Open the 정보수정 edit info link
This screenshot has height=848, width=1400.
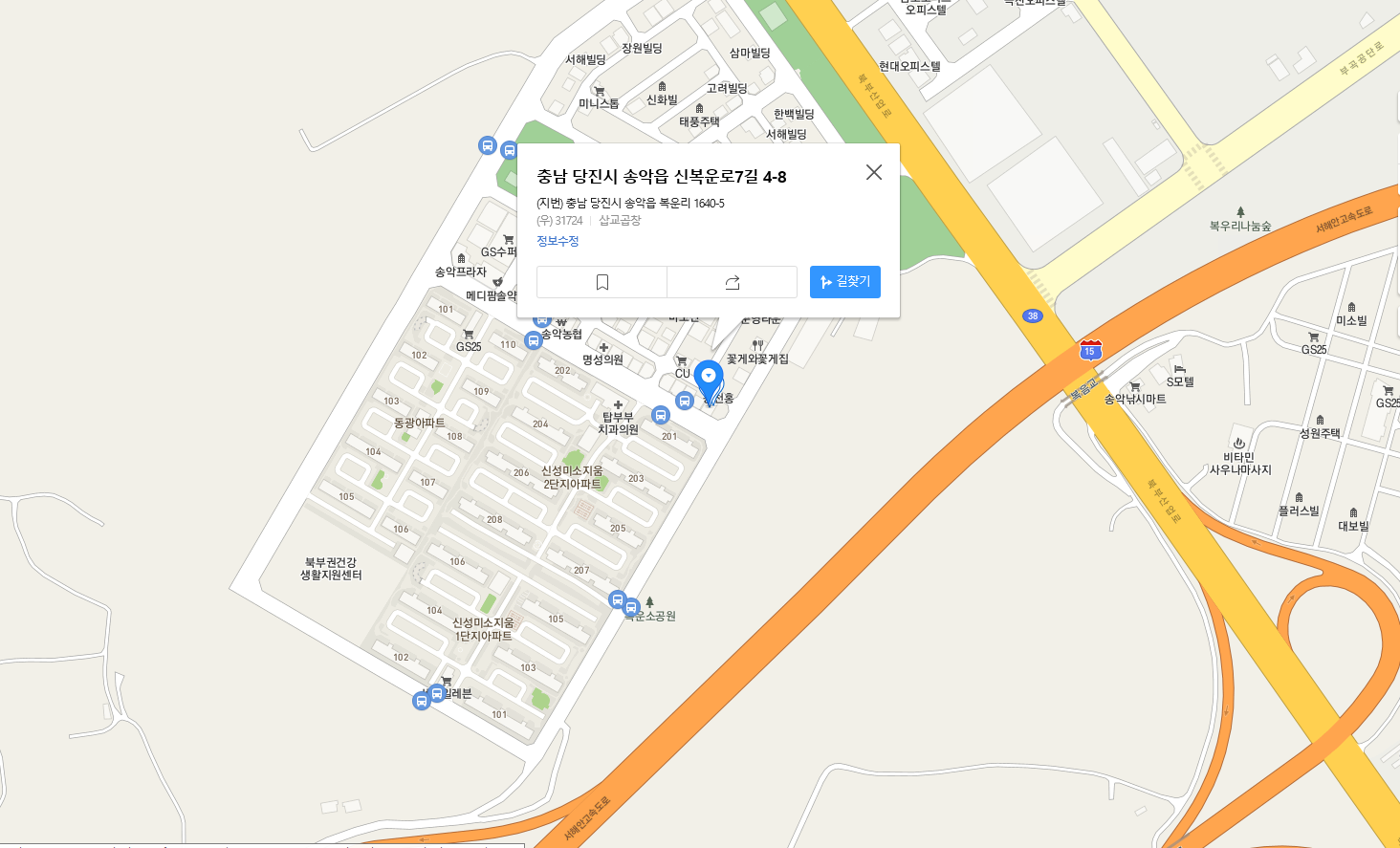[x=558, y=241]
